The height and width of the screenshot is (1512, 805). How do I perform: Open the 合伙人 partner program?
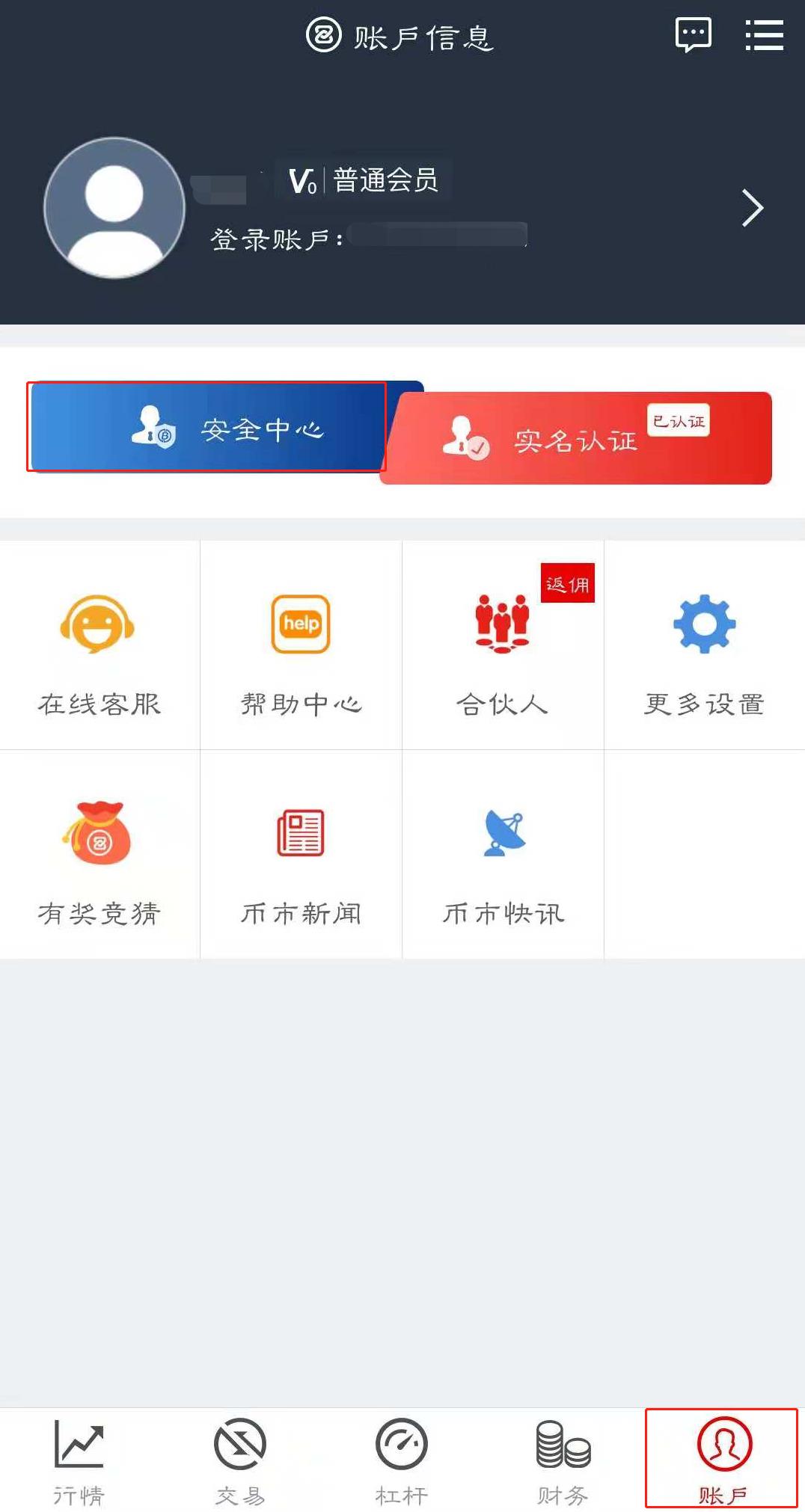coord(503,645)
